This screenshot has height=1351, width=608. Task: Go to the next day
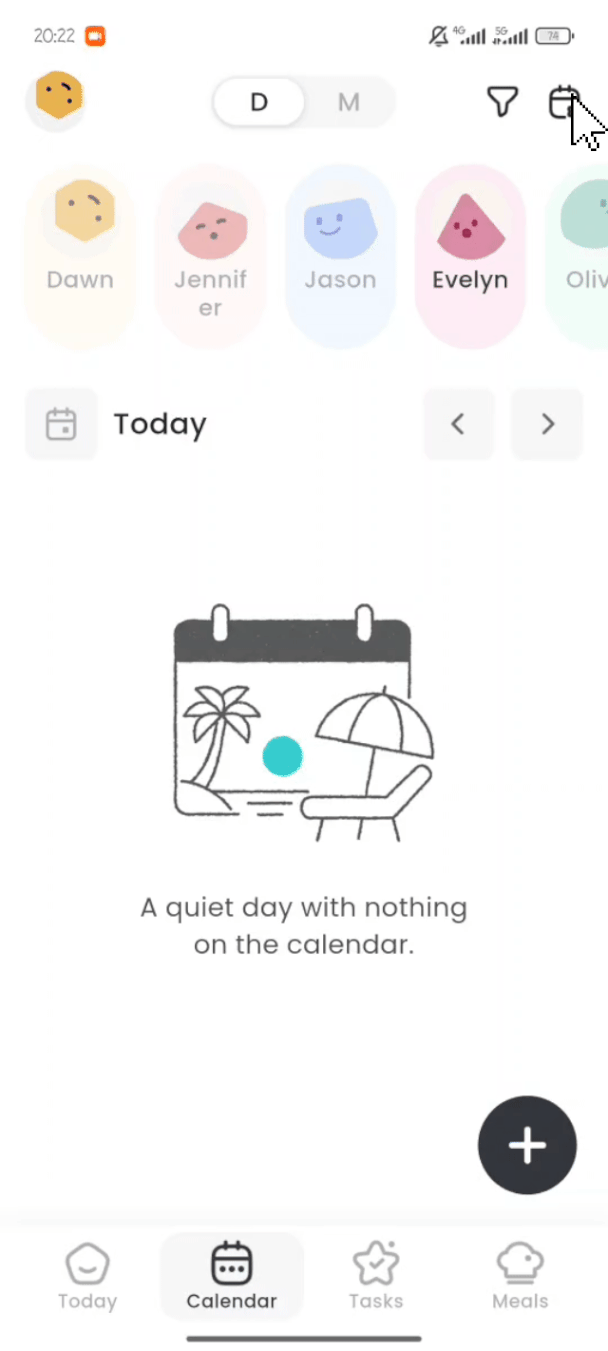pyautogui.click(x=547, y=424)
